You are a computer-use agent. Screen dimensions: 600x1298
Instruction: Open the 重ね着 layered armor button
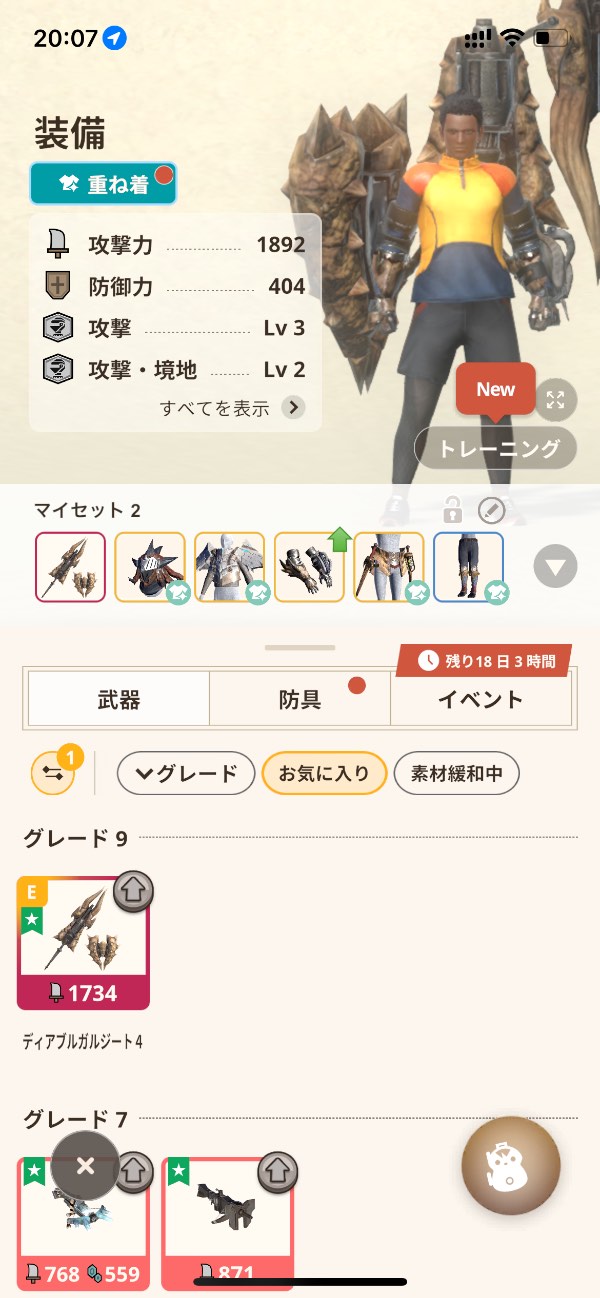[x=103, y=184]
